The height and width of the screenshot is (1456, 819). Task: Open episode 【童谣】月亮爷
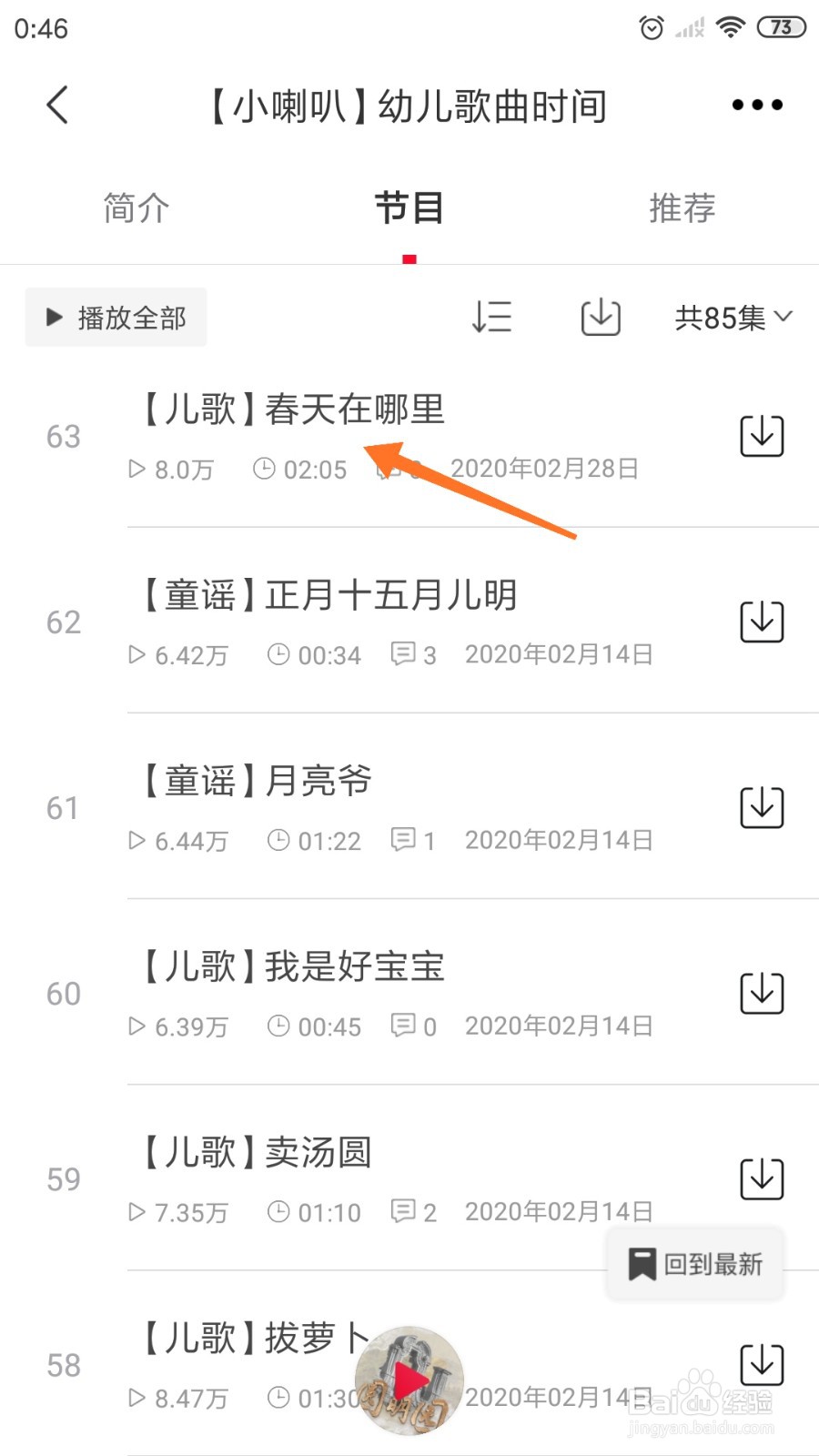[255, 780]
